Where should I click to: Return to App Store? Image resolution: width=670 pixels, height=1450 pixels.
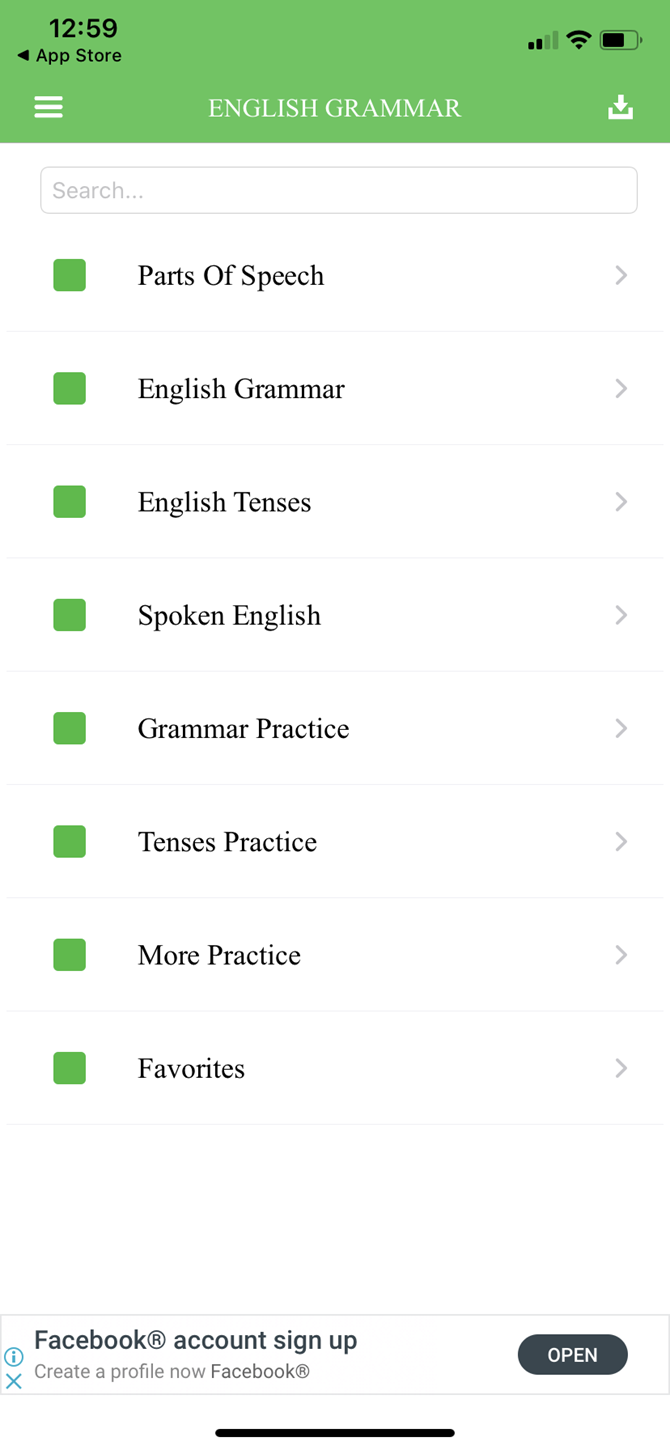[69, 56]
